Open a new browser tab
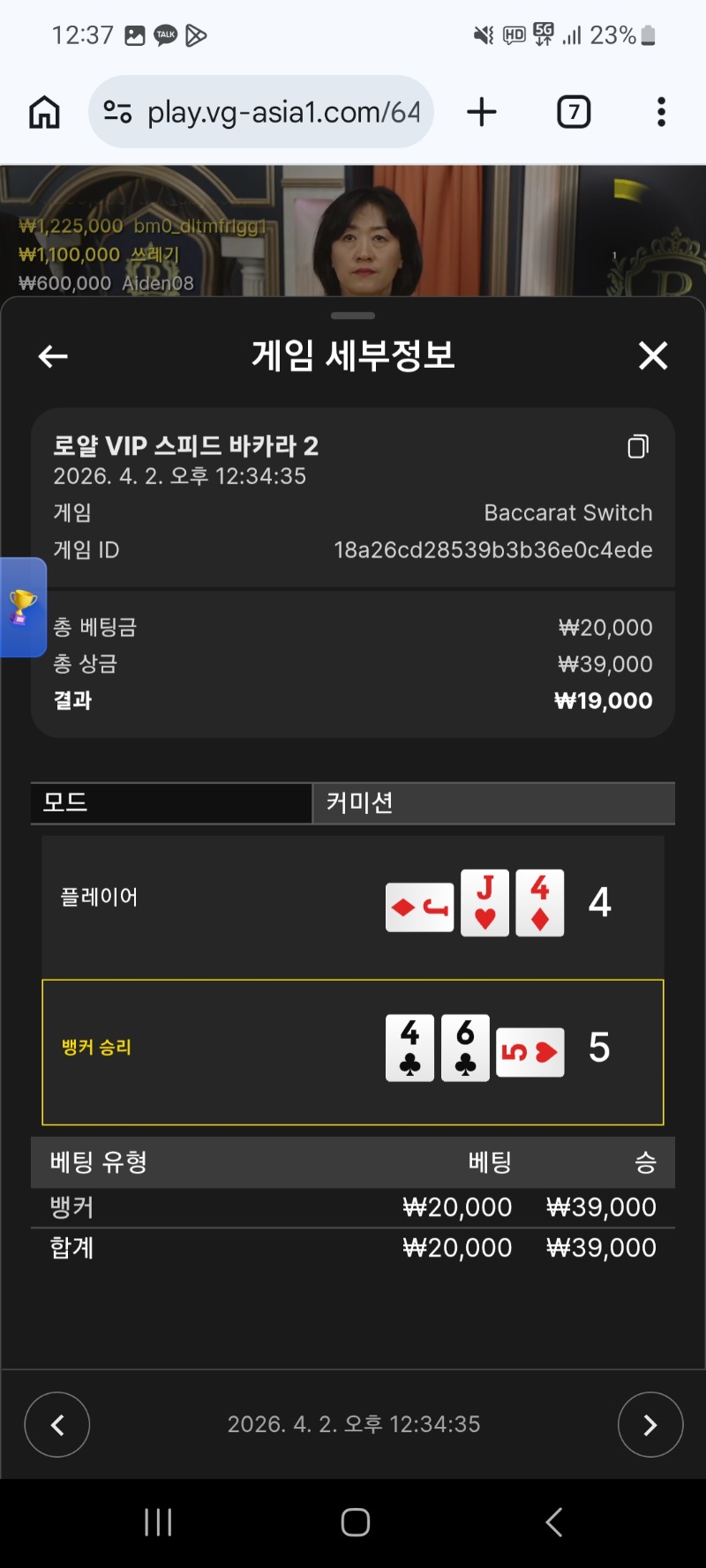 pyautogui.click(x=482, y=112)
